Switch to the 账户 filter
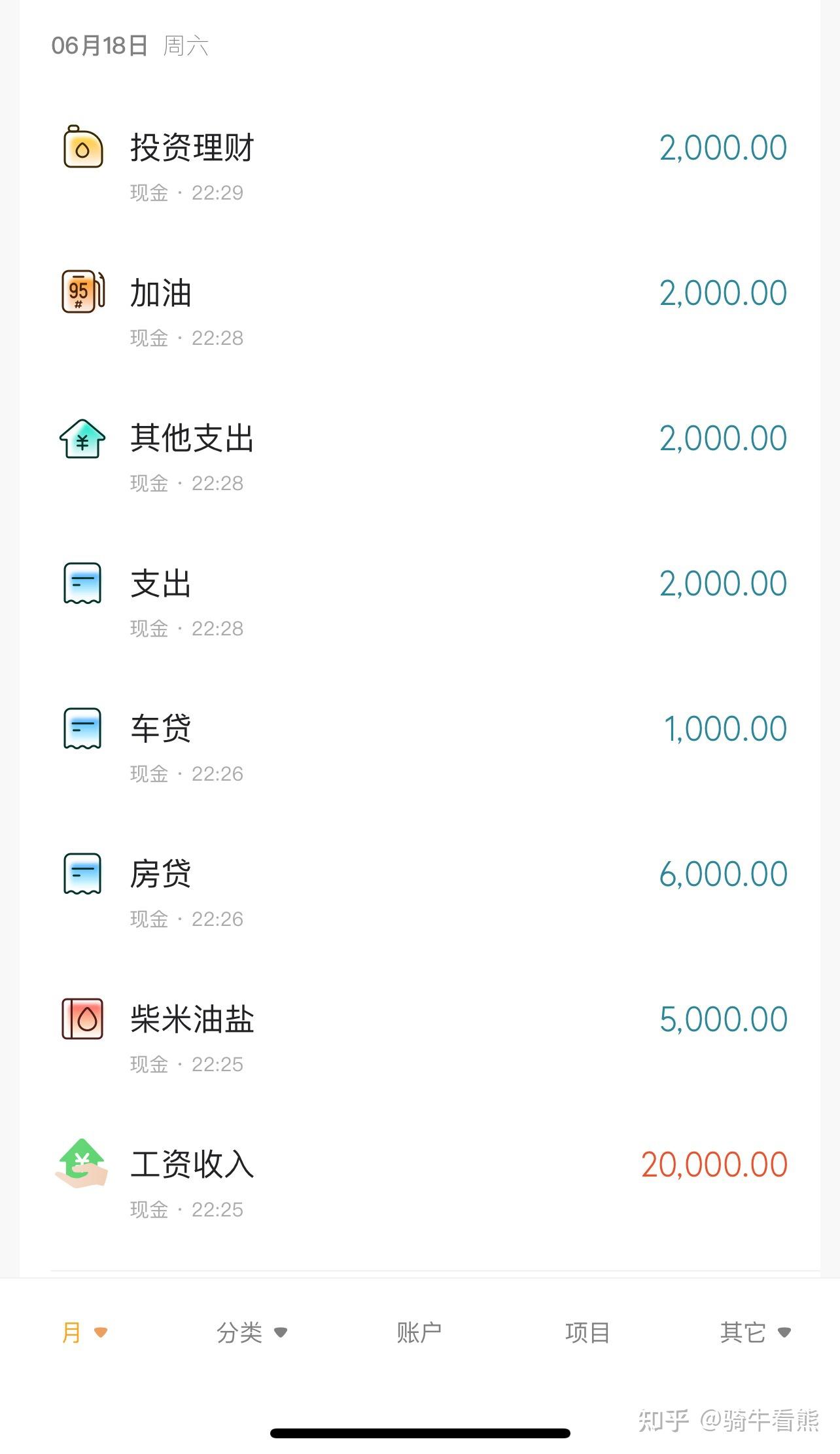This screenshot has height=1454, width=840. (x=419, y=1332)
